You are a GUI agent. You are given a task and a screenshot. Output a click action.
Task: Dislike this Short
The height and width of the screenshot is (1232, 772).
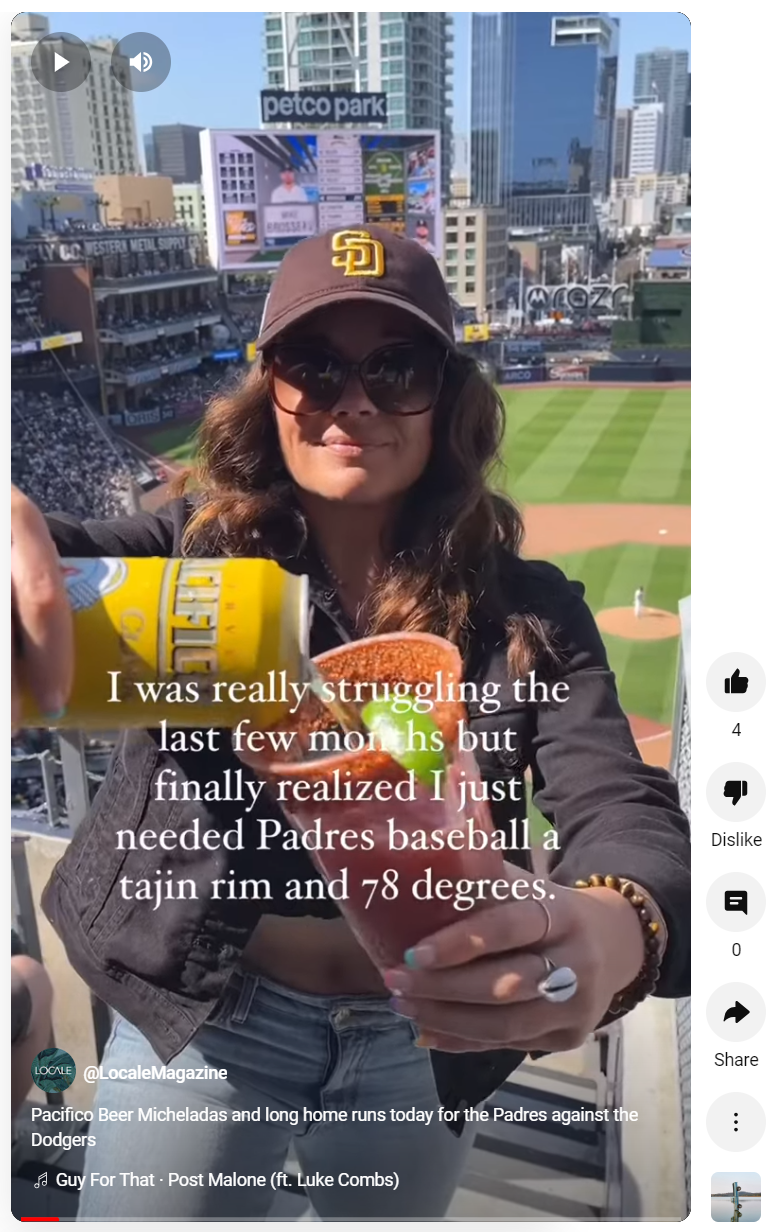pyautogui.click(x=736, y=792)
